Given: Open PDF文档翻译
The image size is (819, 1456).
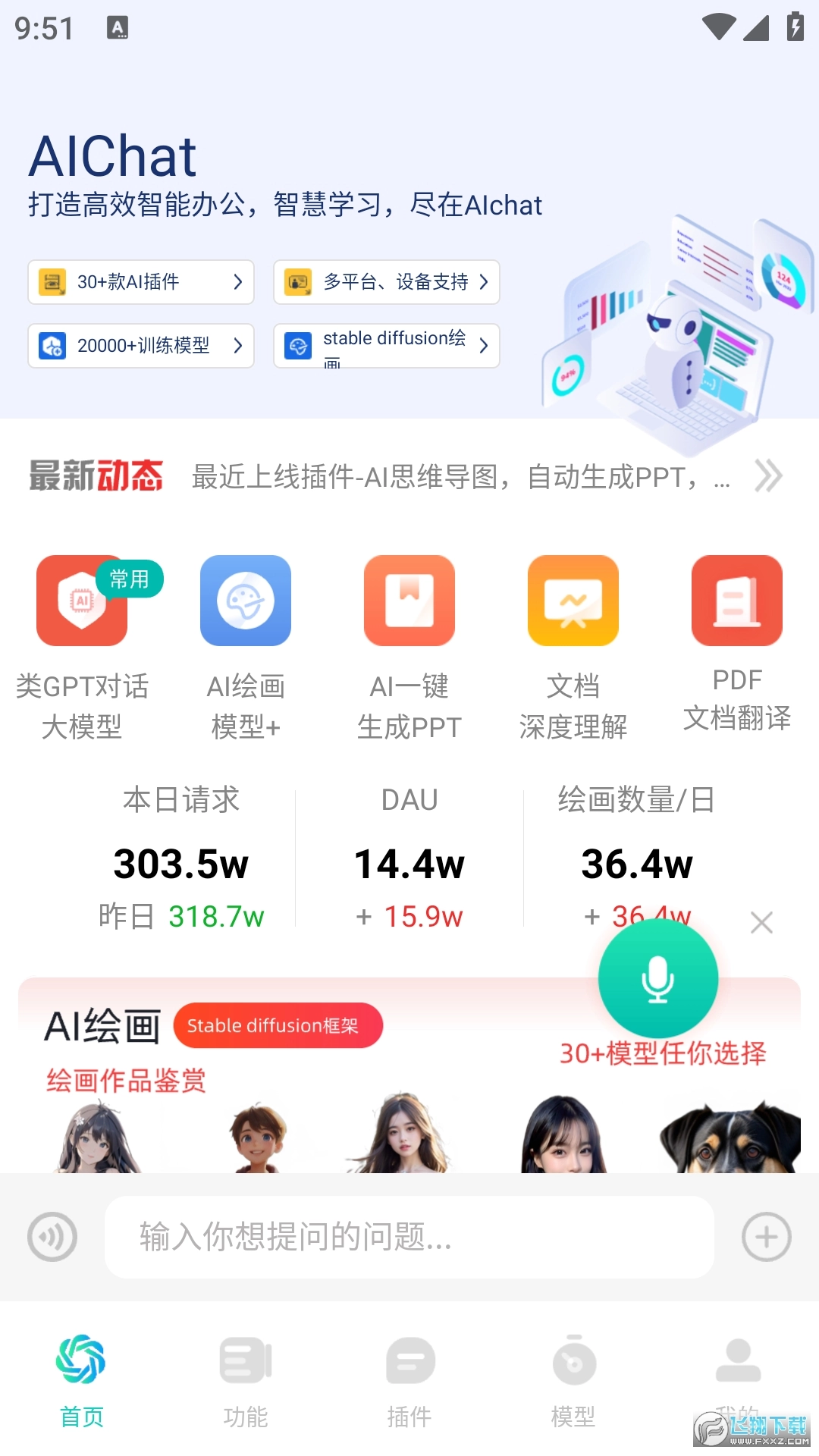Looking at the screenshot, I should (x=737, y=602).
